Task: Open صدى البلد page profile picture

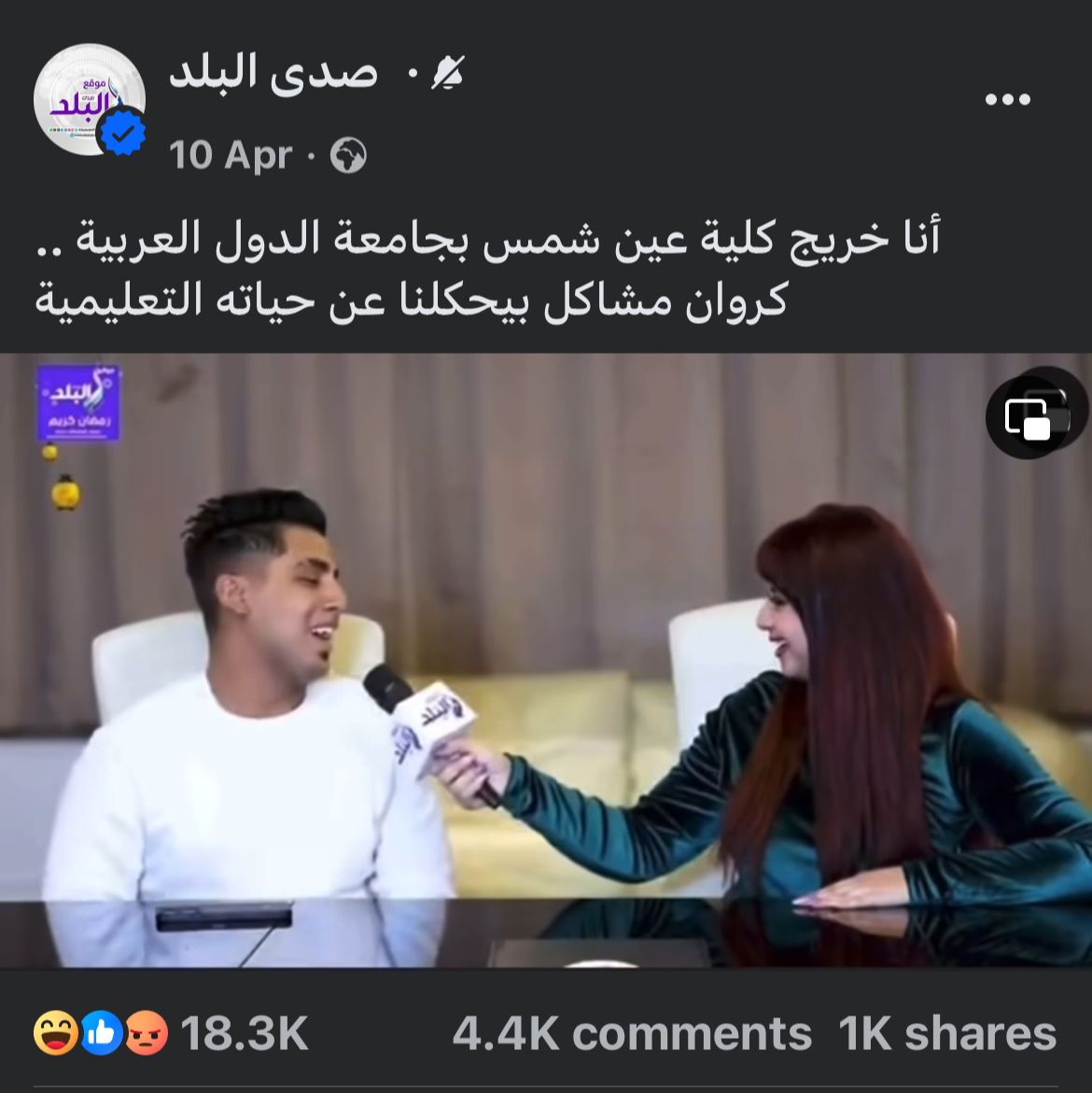Action: (89, 100)
